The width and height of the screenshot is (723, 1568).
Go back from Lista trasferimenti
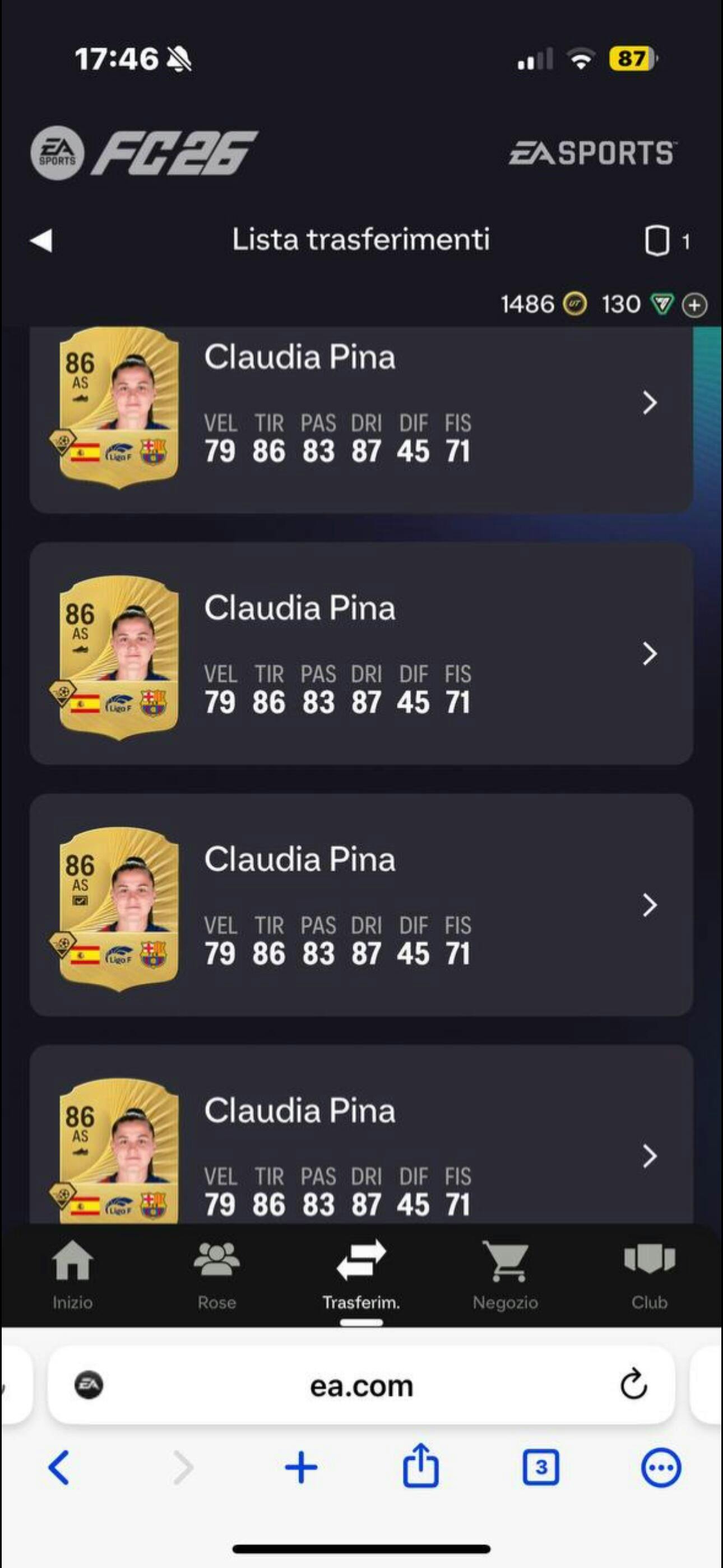(x=41, y=240)
